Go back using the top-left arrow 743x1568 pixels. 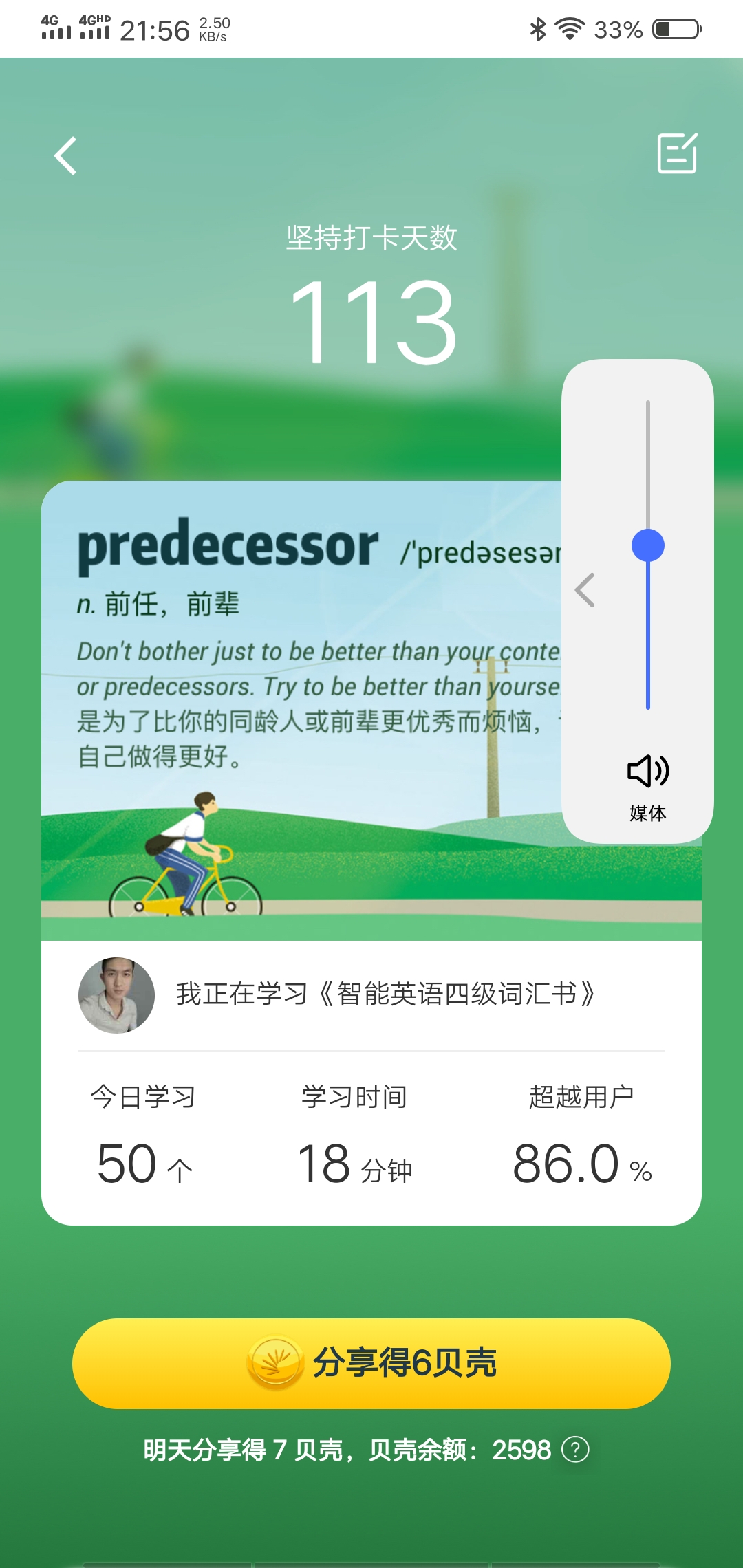(x=65, y=156)
